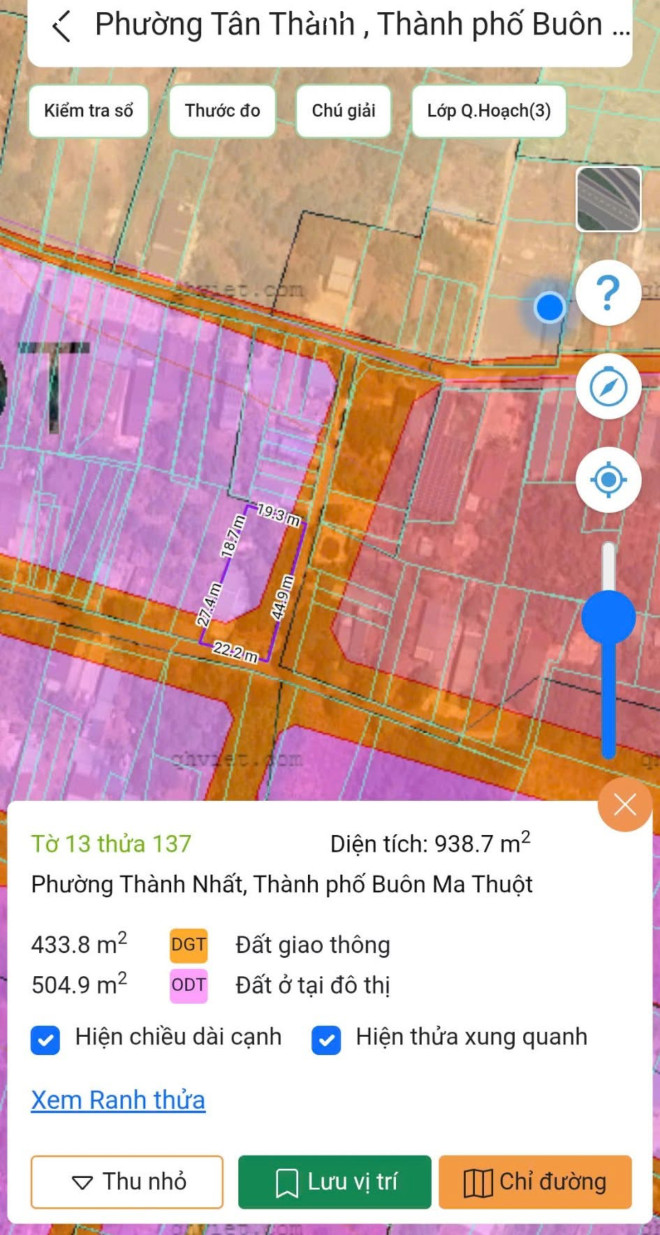Open Lớp Q.Hoạch(3) layers
The height and width of the screenshot is (1235, 660).
[488, 111]
